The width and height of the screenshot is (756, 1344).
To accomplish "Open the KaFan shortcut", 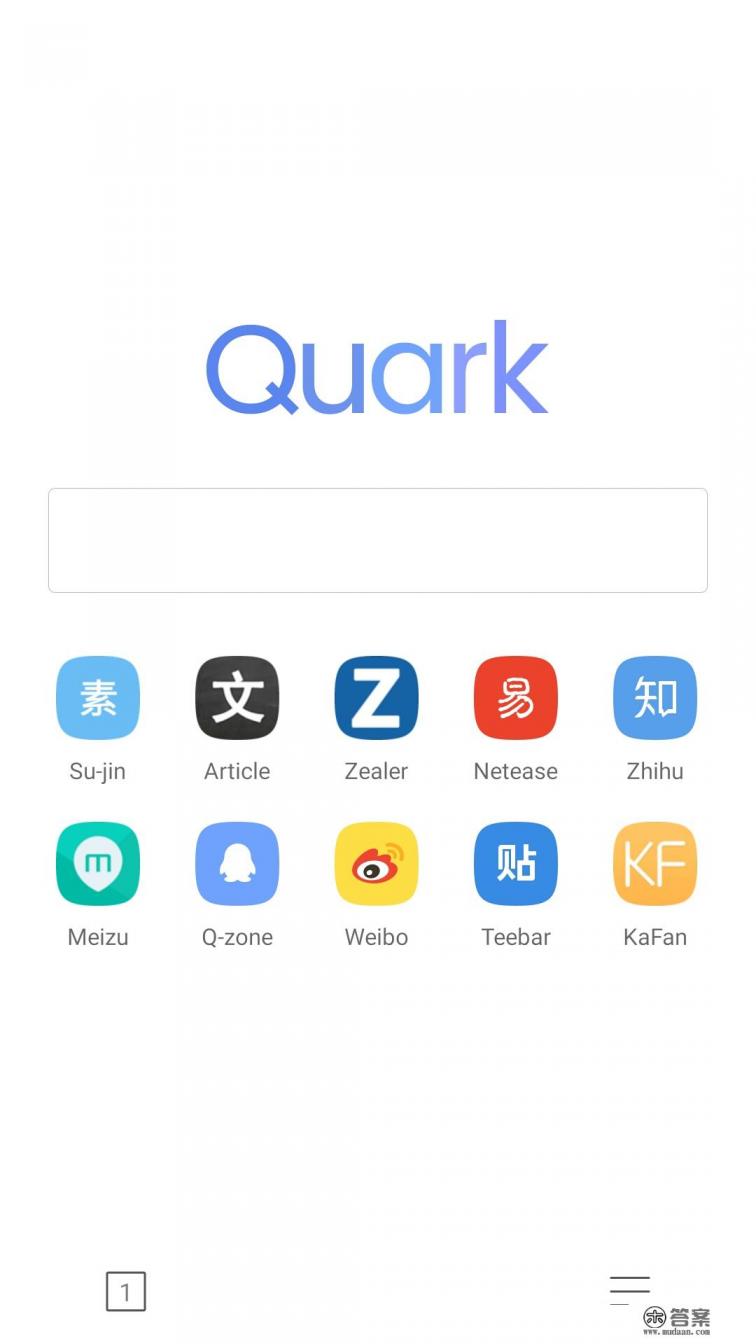I will point(654,864).
